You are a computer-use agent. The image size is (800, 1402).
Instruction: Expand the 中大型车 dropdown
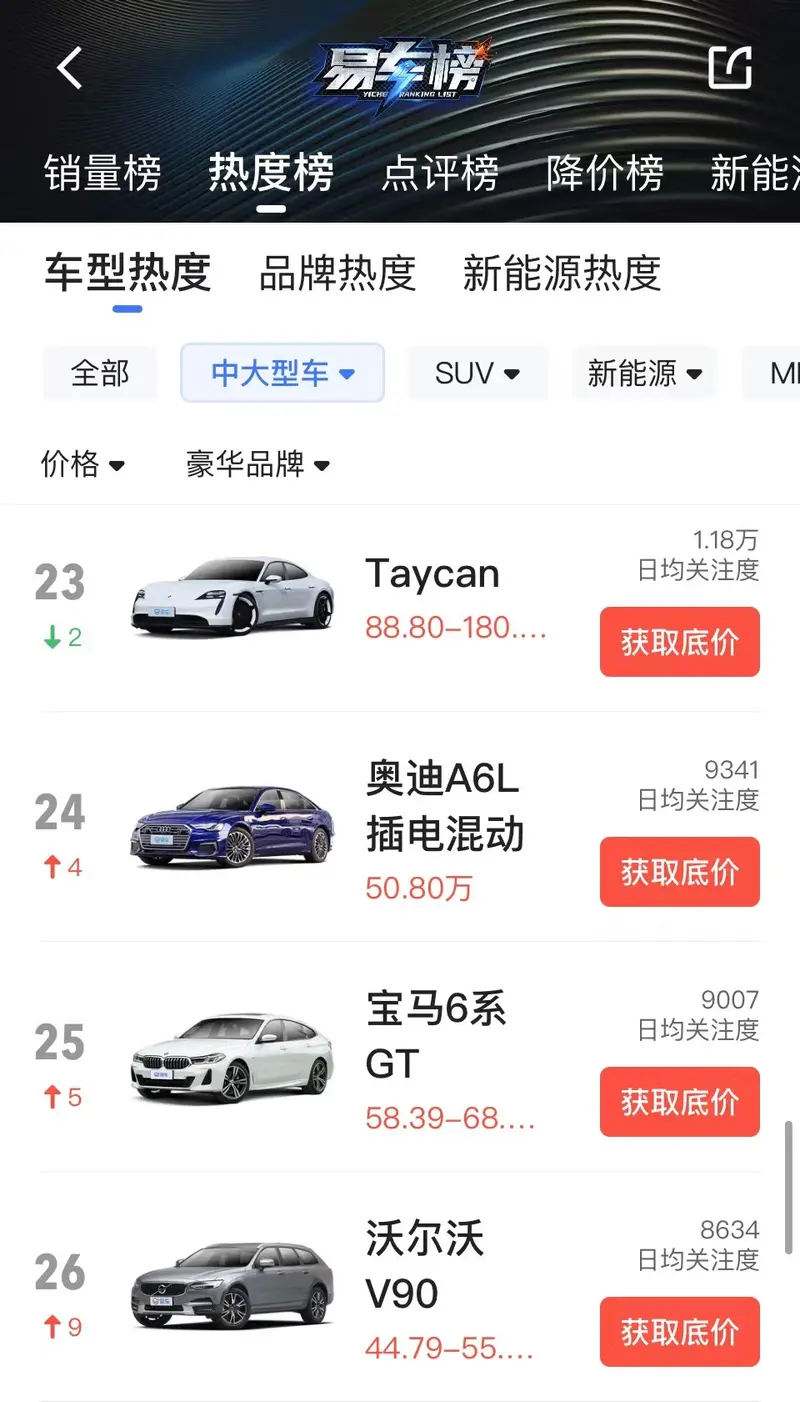tap(282, 373)
